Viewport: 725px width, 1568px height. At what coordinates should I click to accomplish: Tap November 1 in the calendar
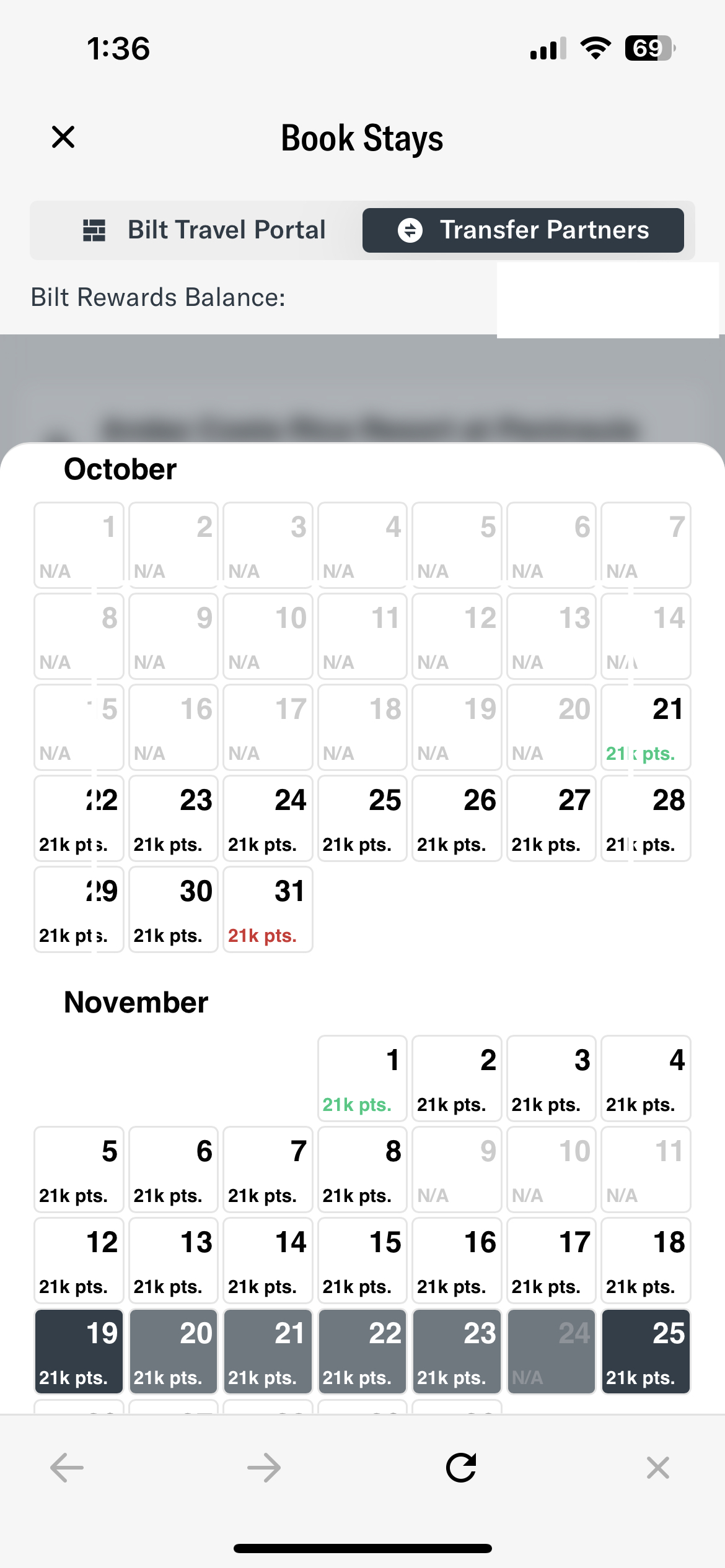[362, 1079]
